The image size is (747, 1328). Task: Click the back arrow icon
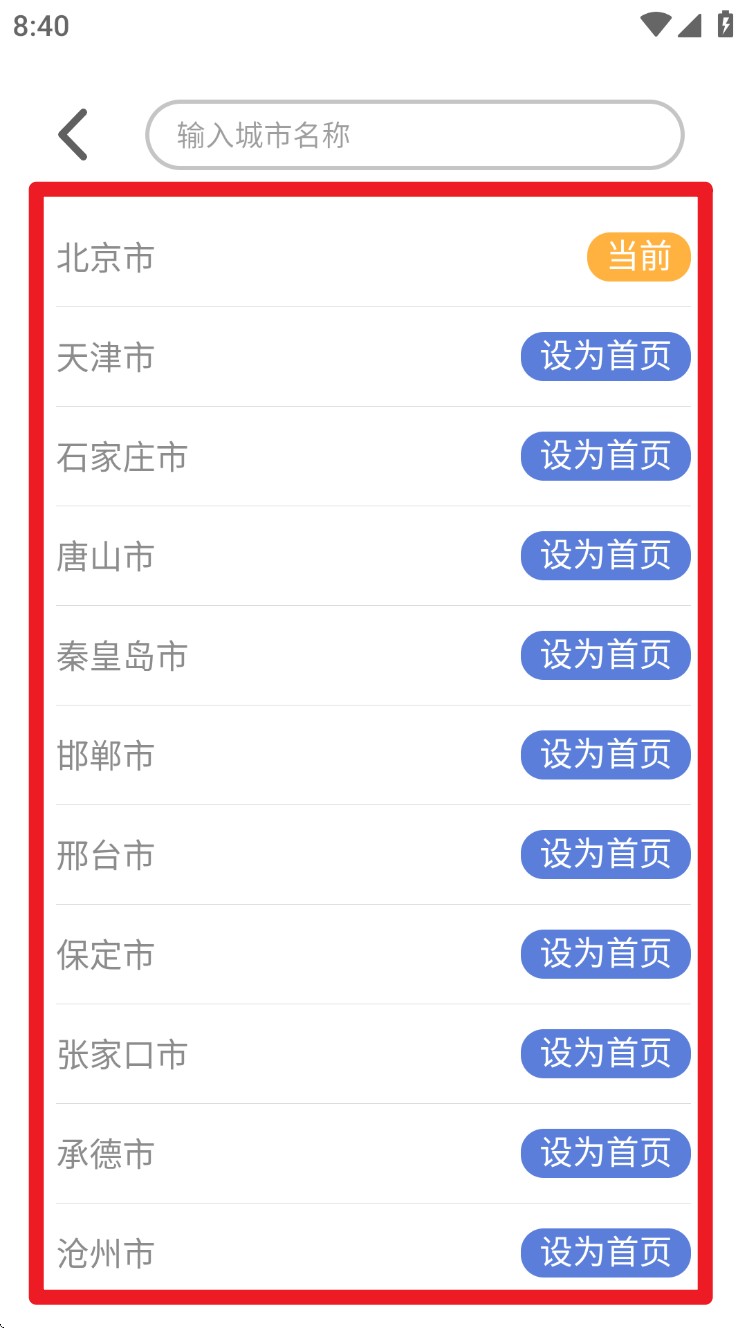tap(72, 135)
